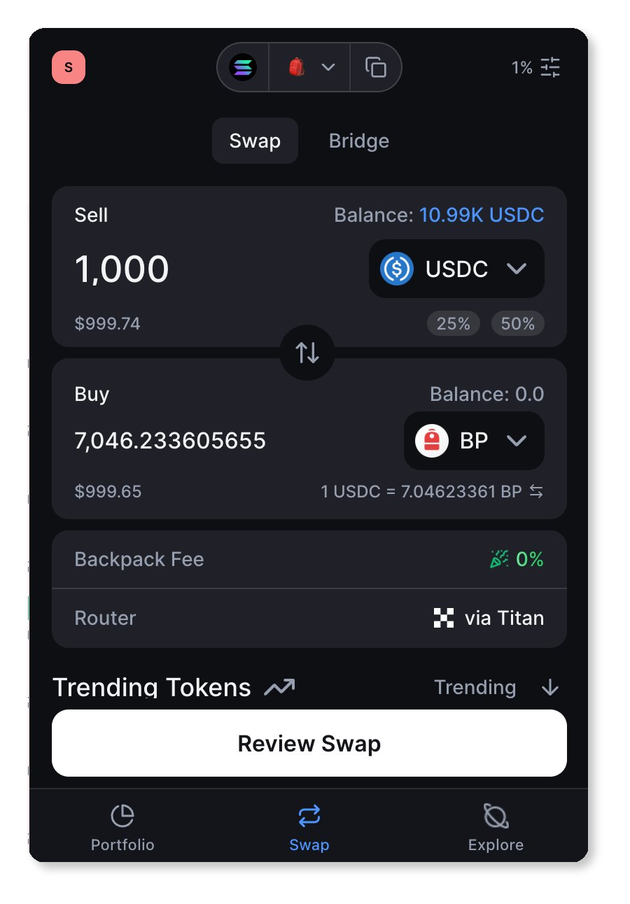Image resolution: width=630 pixels, height=904 pixels.
Task: Expand the wallet selector dropdown
Action: coord(310,67)
